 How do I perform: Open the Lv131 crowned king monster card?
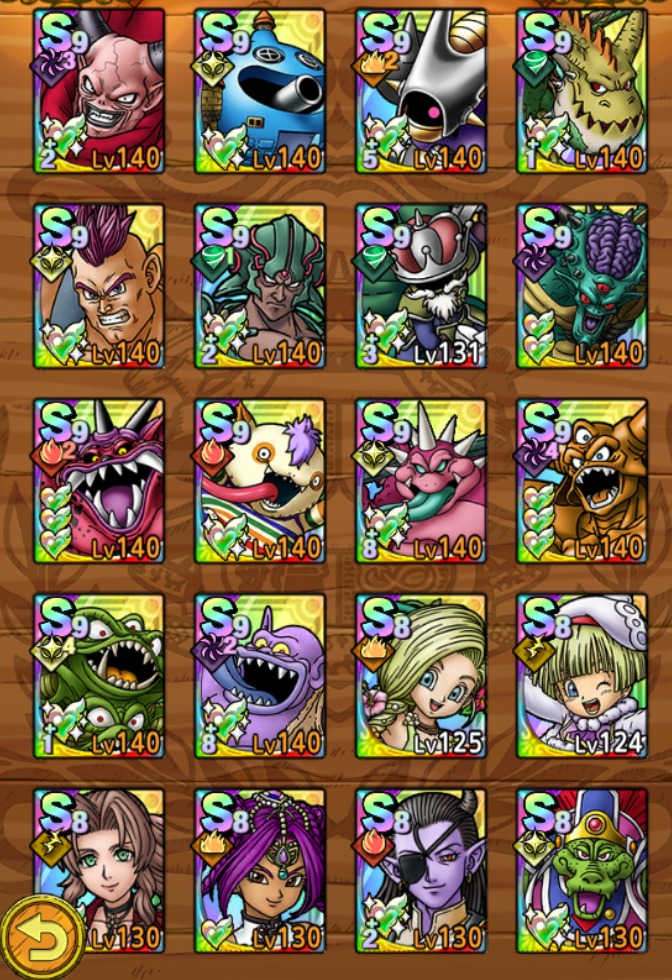click(x=422, y=287)
